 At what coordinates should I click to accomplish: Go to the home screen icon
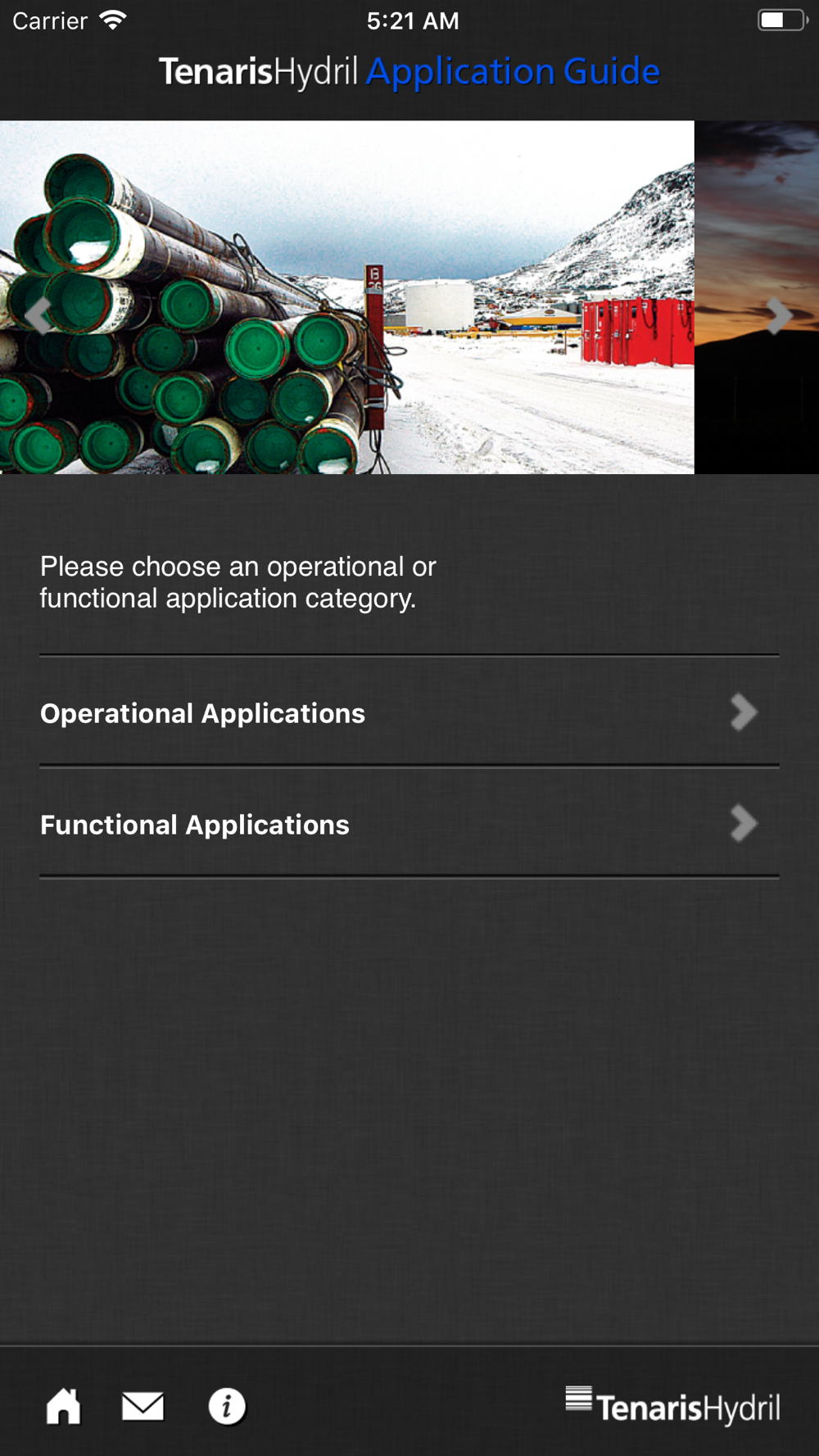tap(63, 1407)
